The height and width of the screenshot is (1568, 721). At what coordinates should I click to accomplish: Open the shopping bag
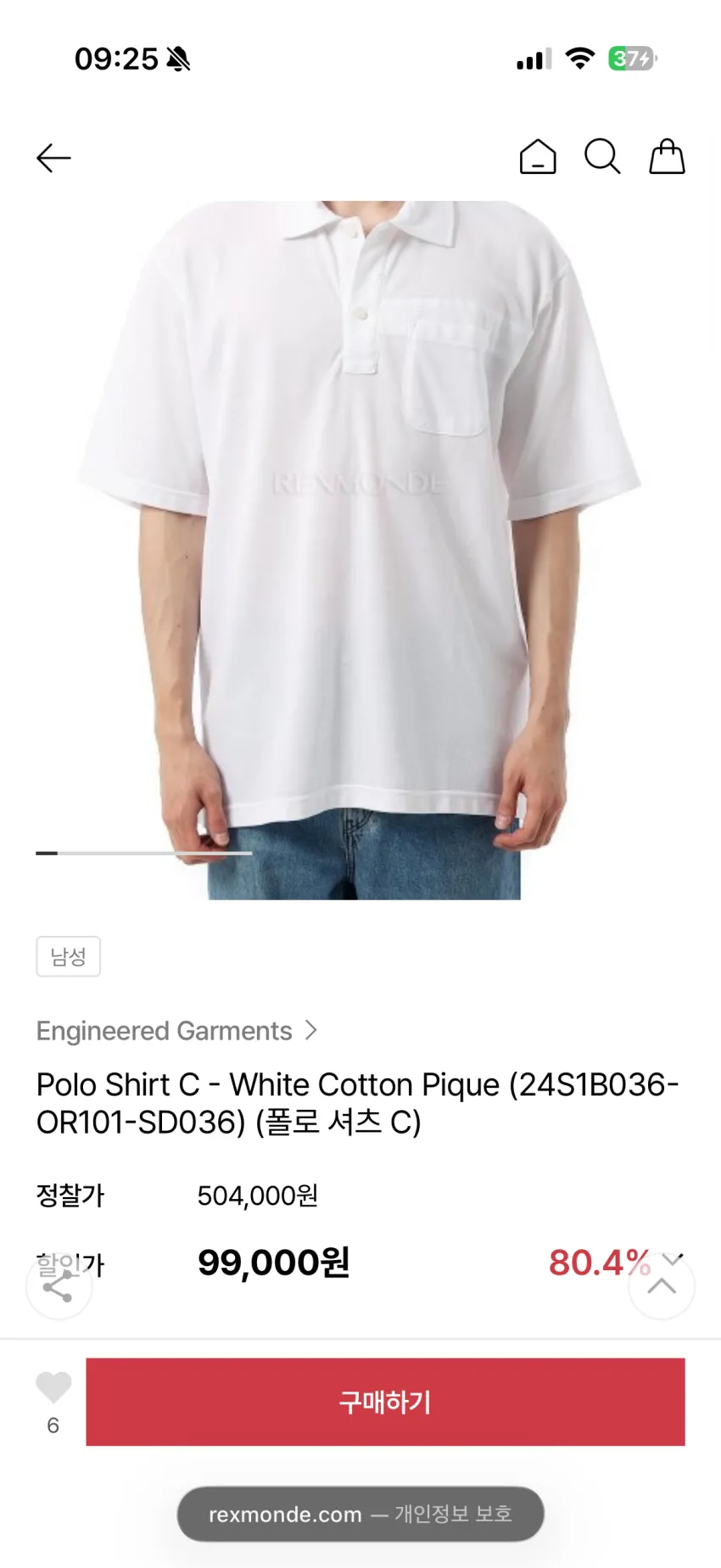pos(667,157)
